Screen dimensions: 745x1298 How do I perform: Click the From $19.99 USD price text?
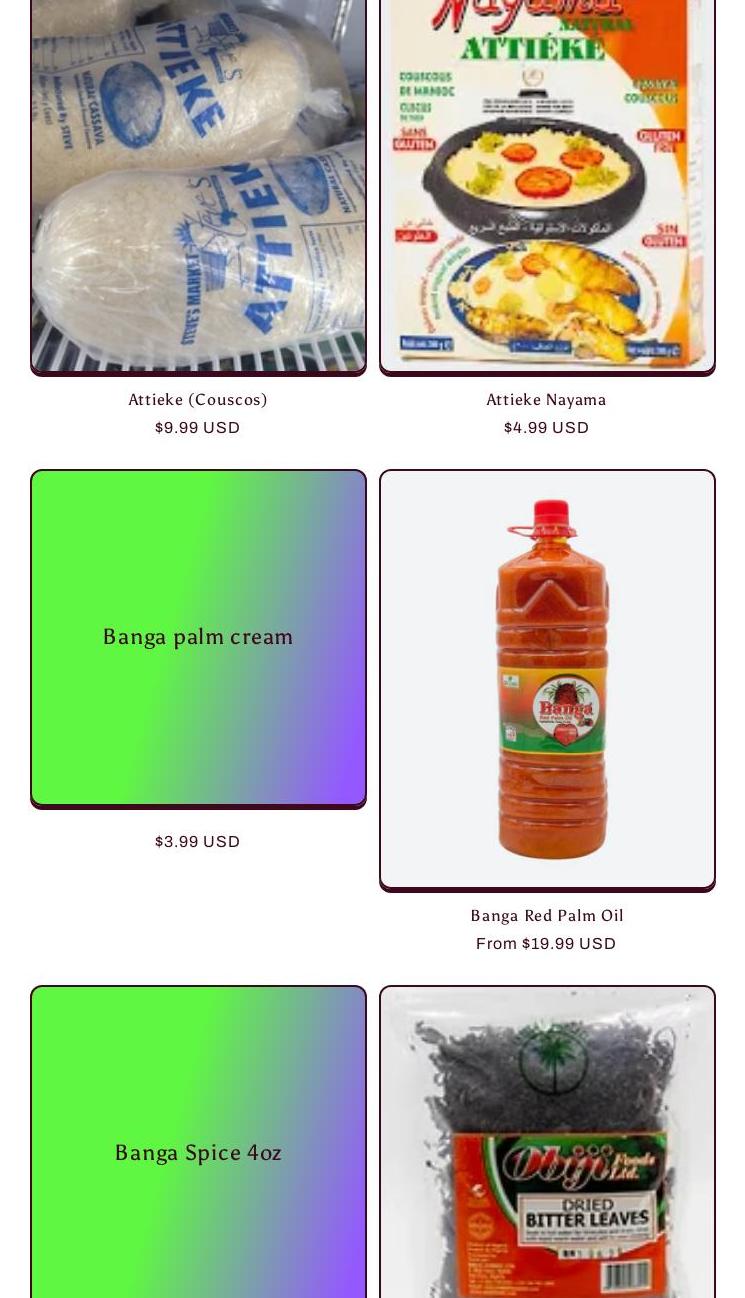pos(546,943)
